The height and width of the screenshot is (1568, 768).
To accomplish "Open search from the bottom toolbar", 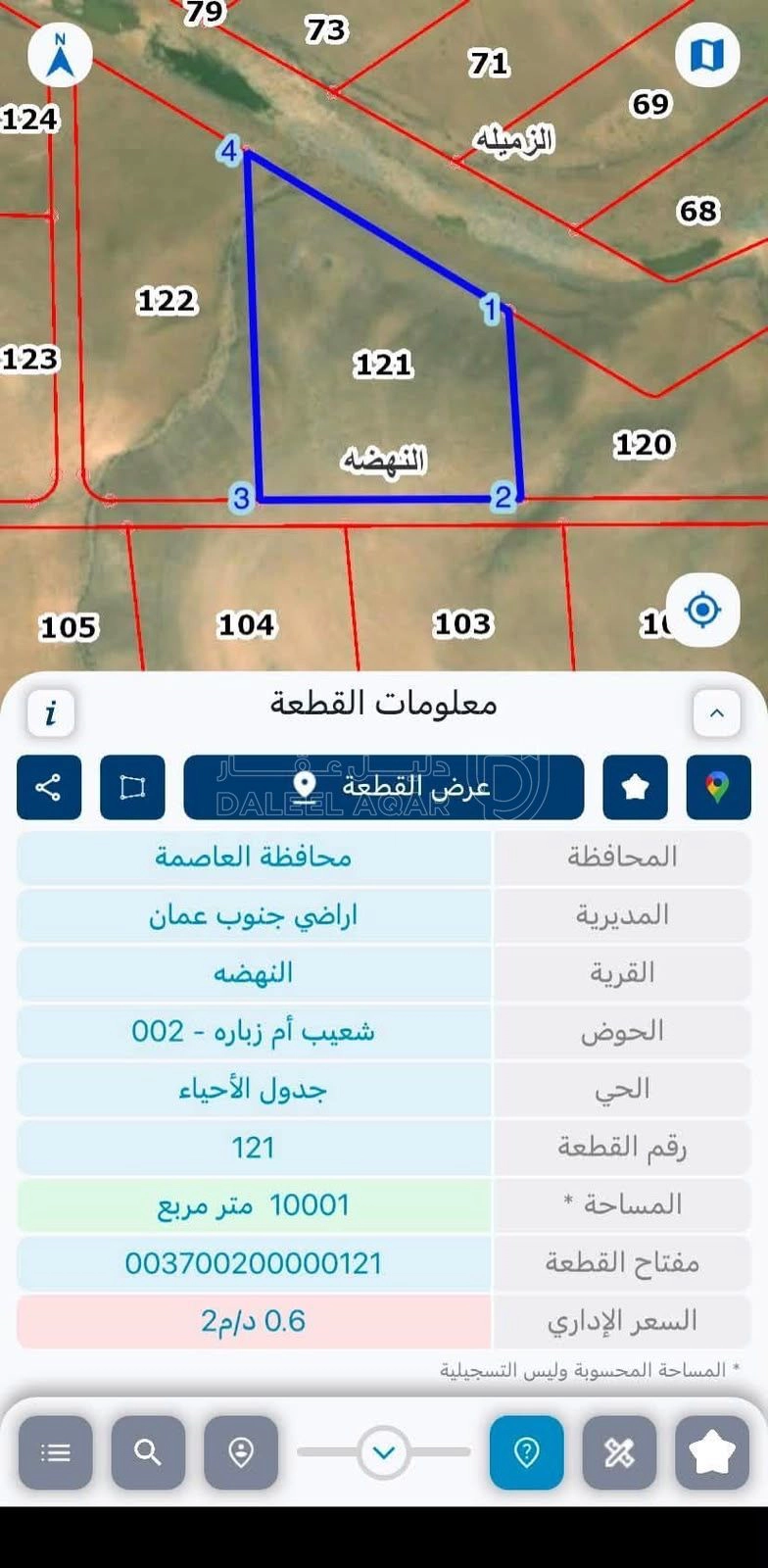I will [x=148, y=1452].
